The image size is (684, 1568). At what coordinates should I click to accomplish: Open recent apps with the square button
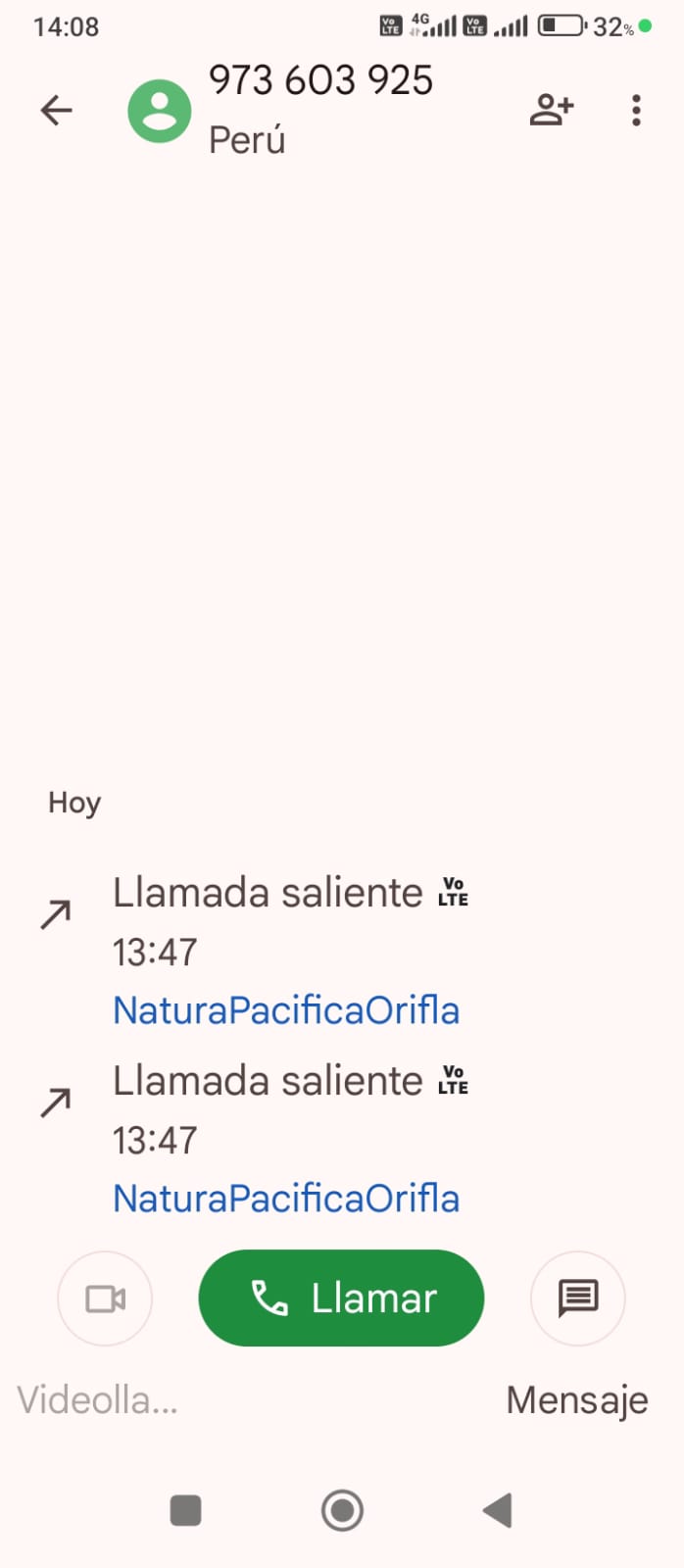[x=185, y=1510]
